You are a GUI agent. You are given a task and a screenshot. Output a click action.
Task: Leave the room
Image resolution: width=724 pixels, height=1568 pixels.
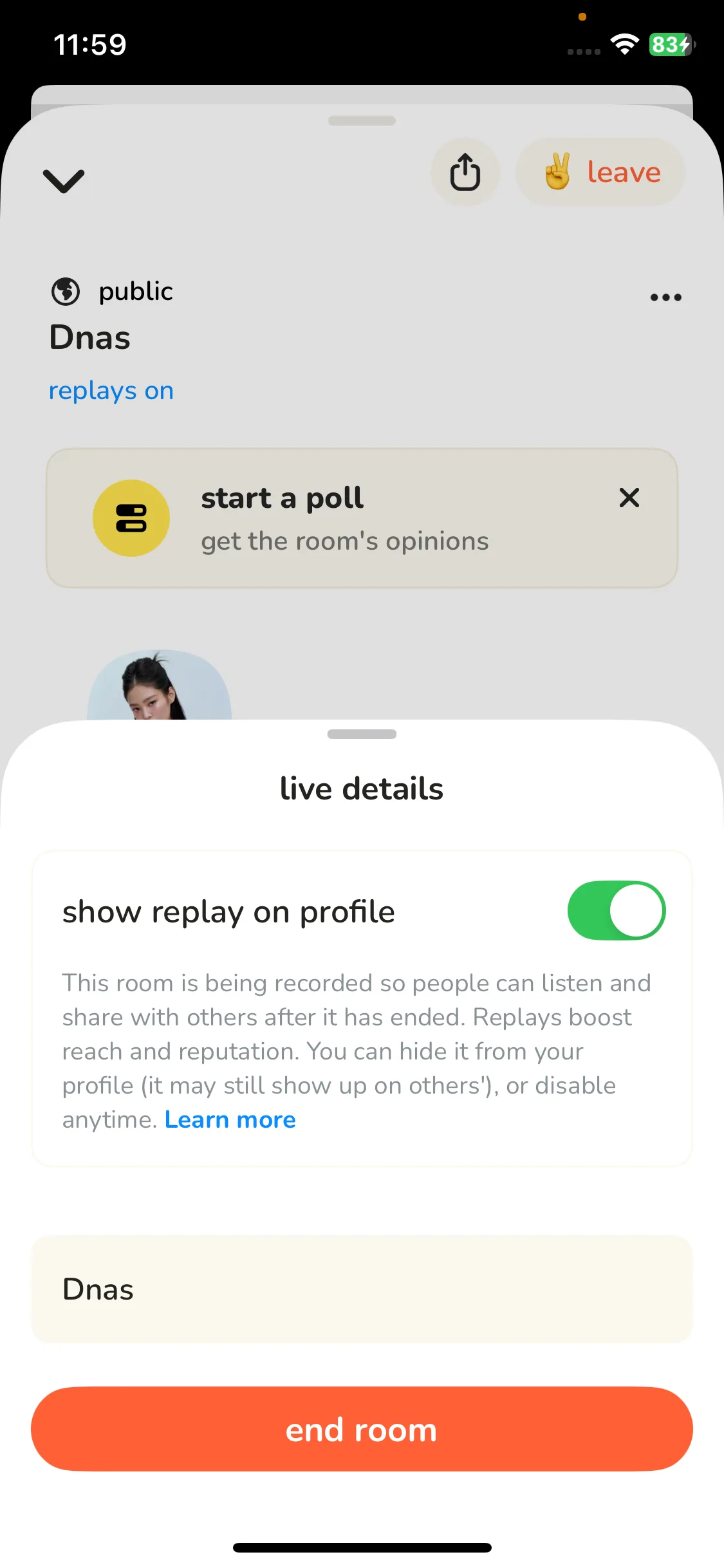pyautogui.click(x=601, y=173)
